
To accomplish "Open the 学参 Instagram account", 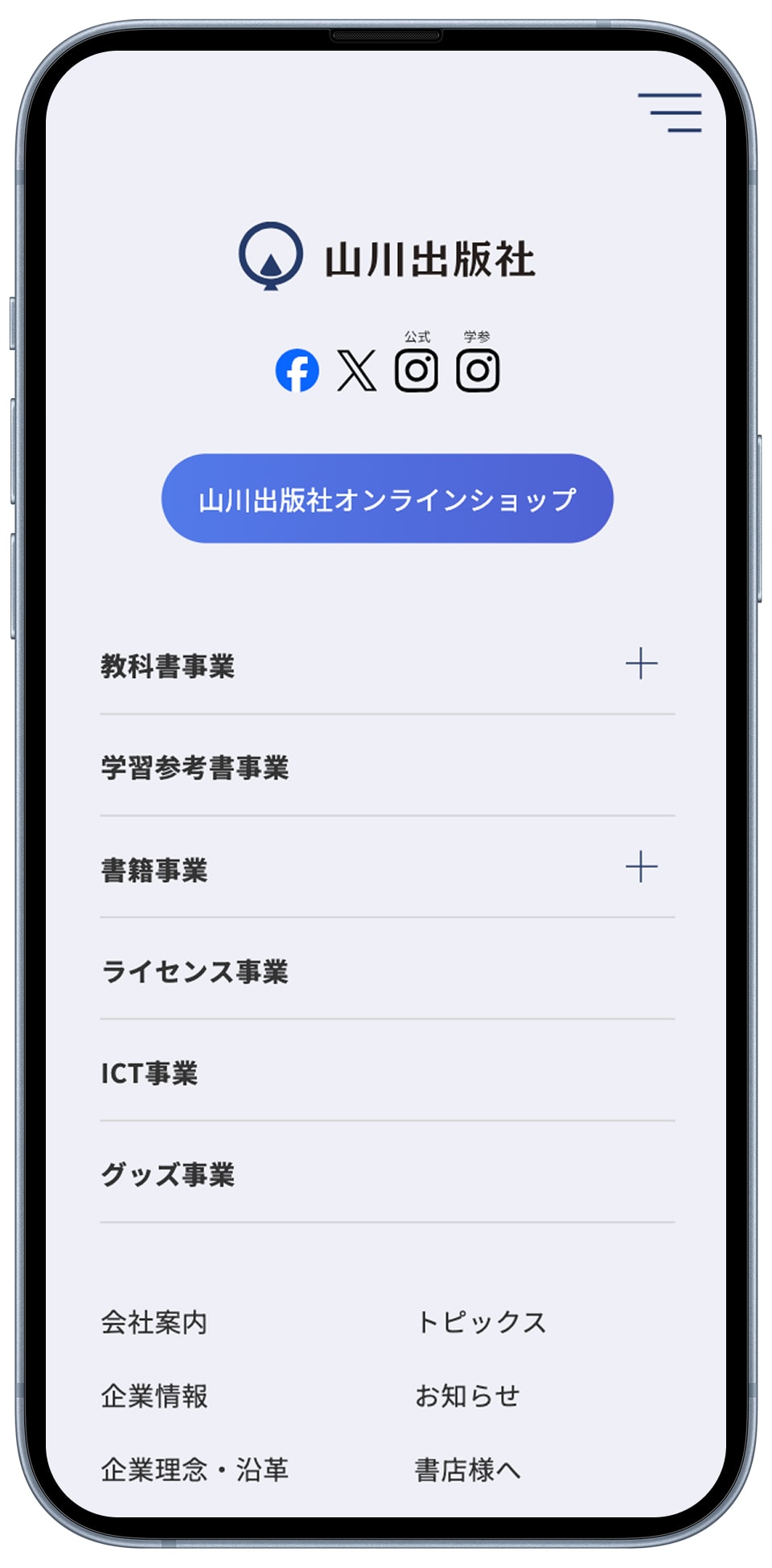I will 478,371.
